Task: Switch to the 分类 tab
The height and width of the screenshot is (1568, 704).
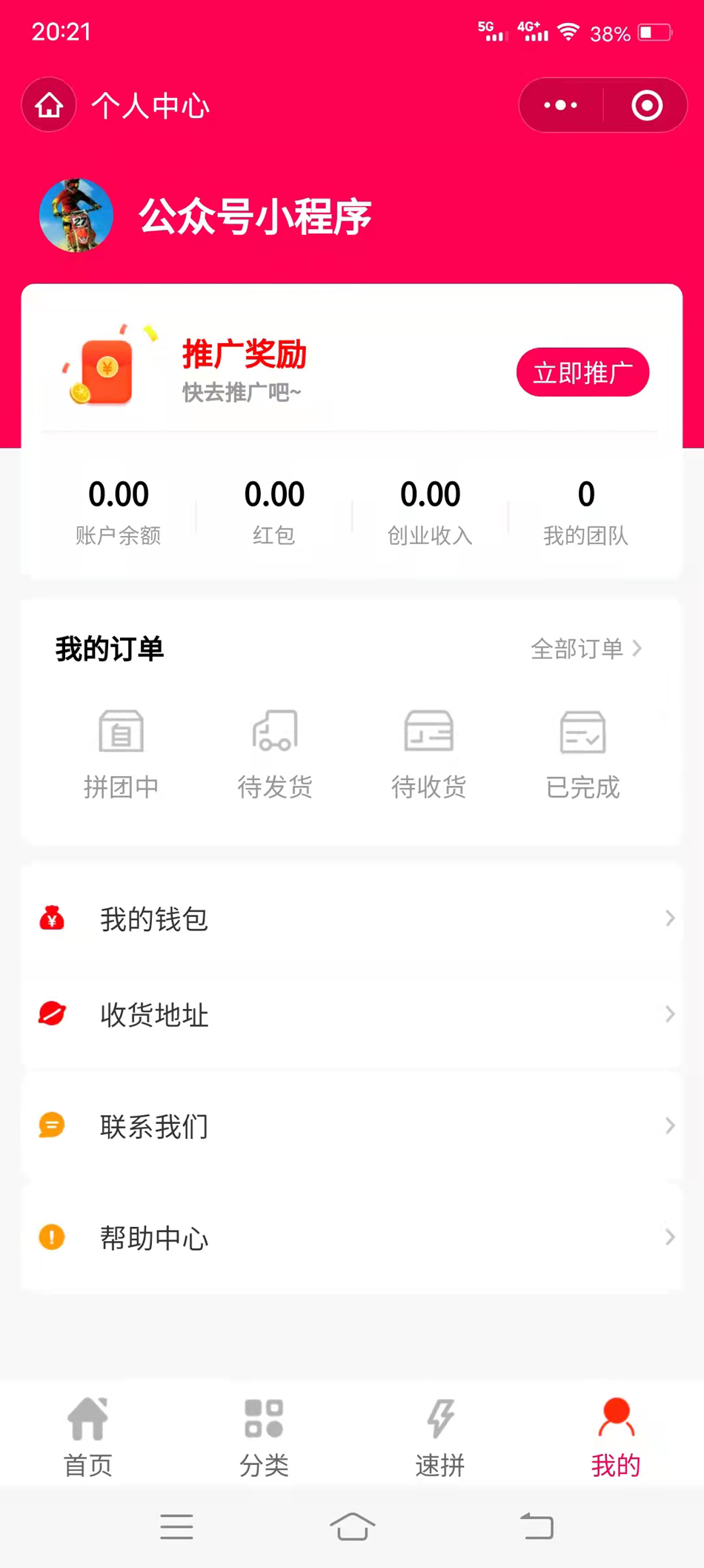Action: [x=264, y=1436]
